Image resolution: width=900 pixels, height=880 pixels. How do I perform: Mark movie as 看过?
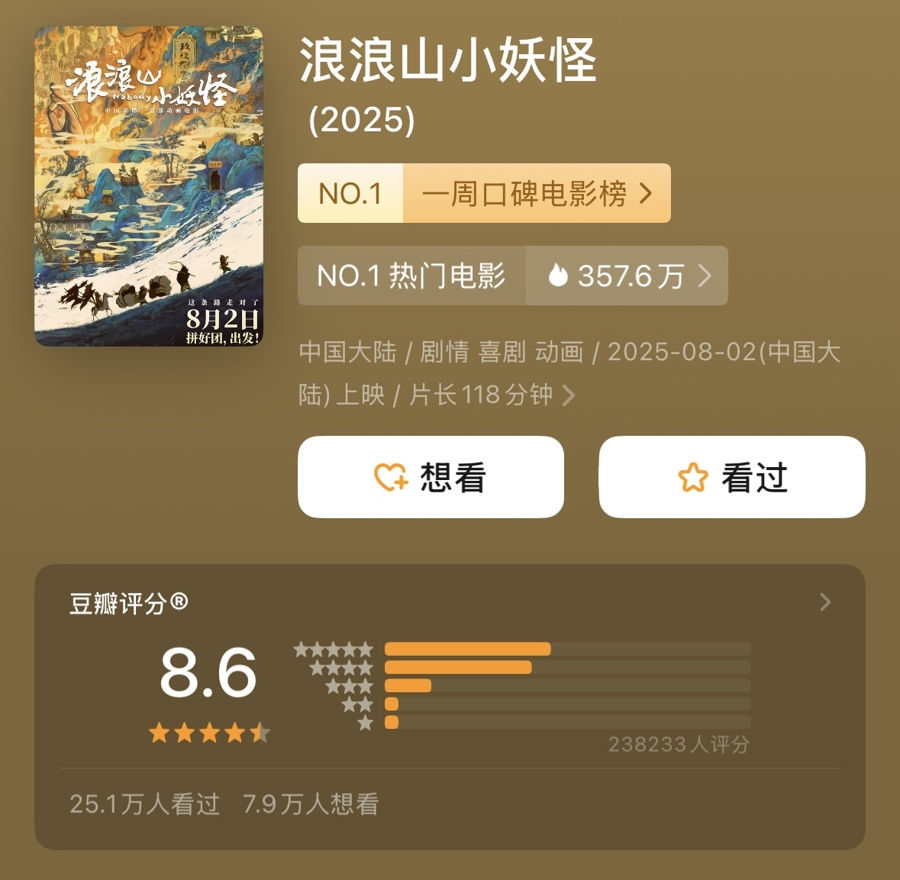pyautogui.click(x=731, y=477)
